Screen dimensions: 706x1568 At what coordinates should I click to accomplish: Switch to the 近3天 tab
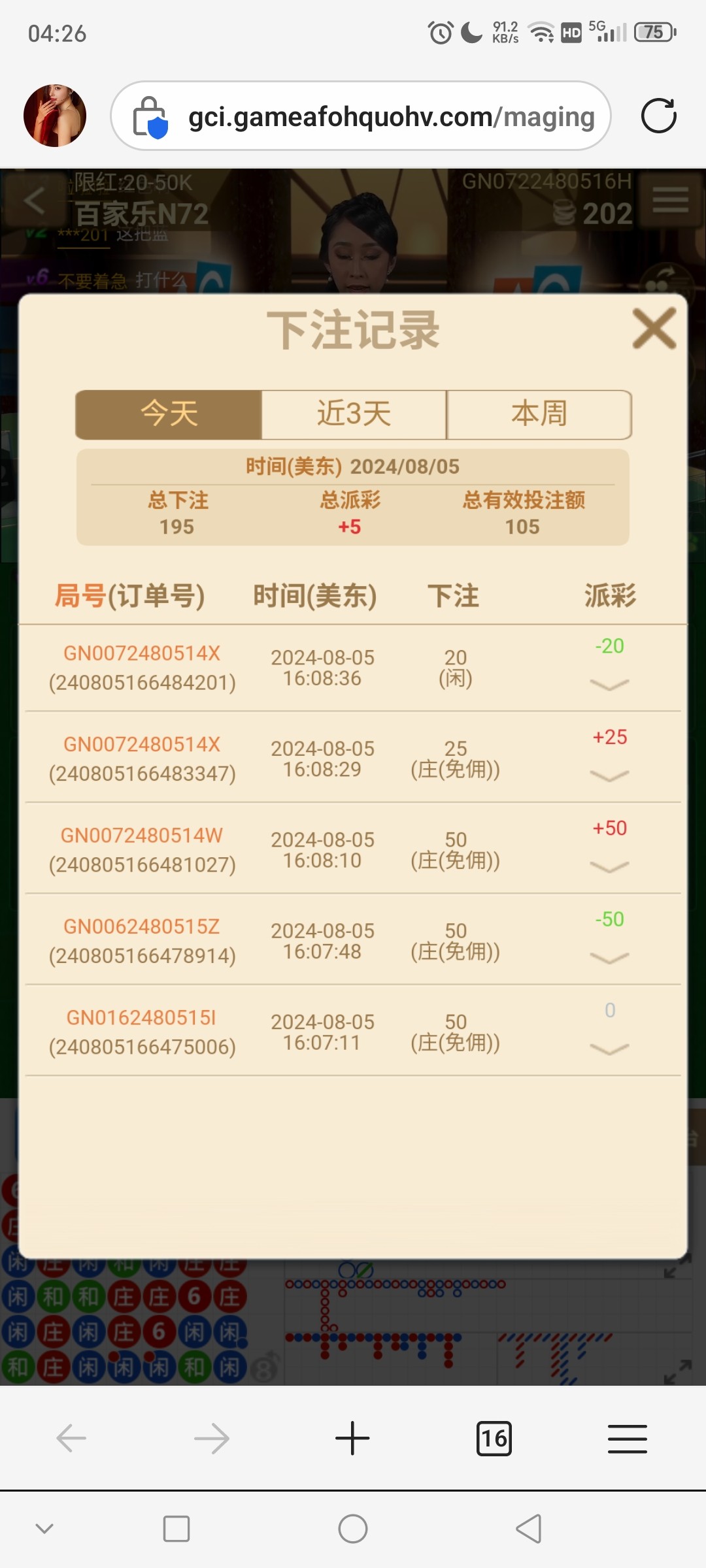[x=354, y=414]
